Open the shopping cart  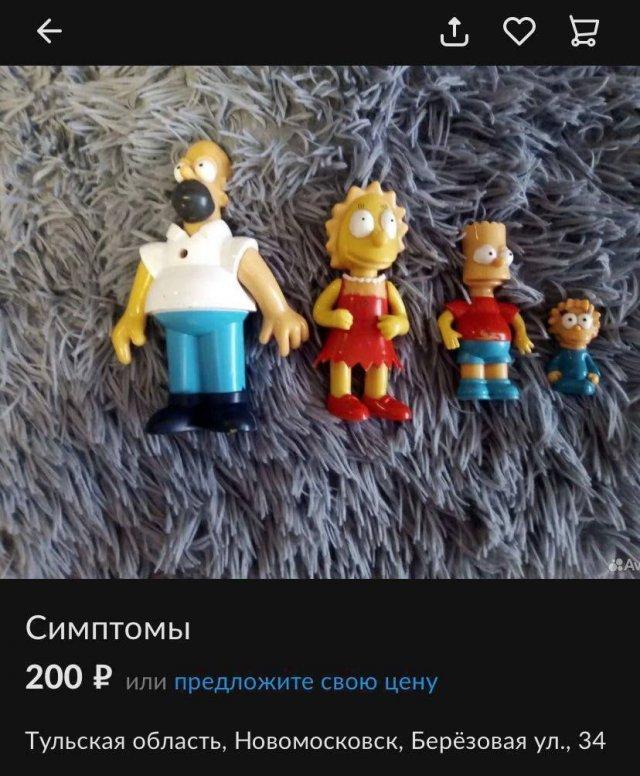(x=583, y=33)
